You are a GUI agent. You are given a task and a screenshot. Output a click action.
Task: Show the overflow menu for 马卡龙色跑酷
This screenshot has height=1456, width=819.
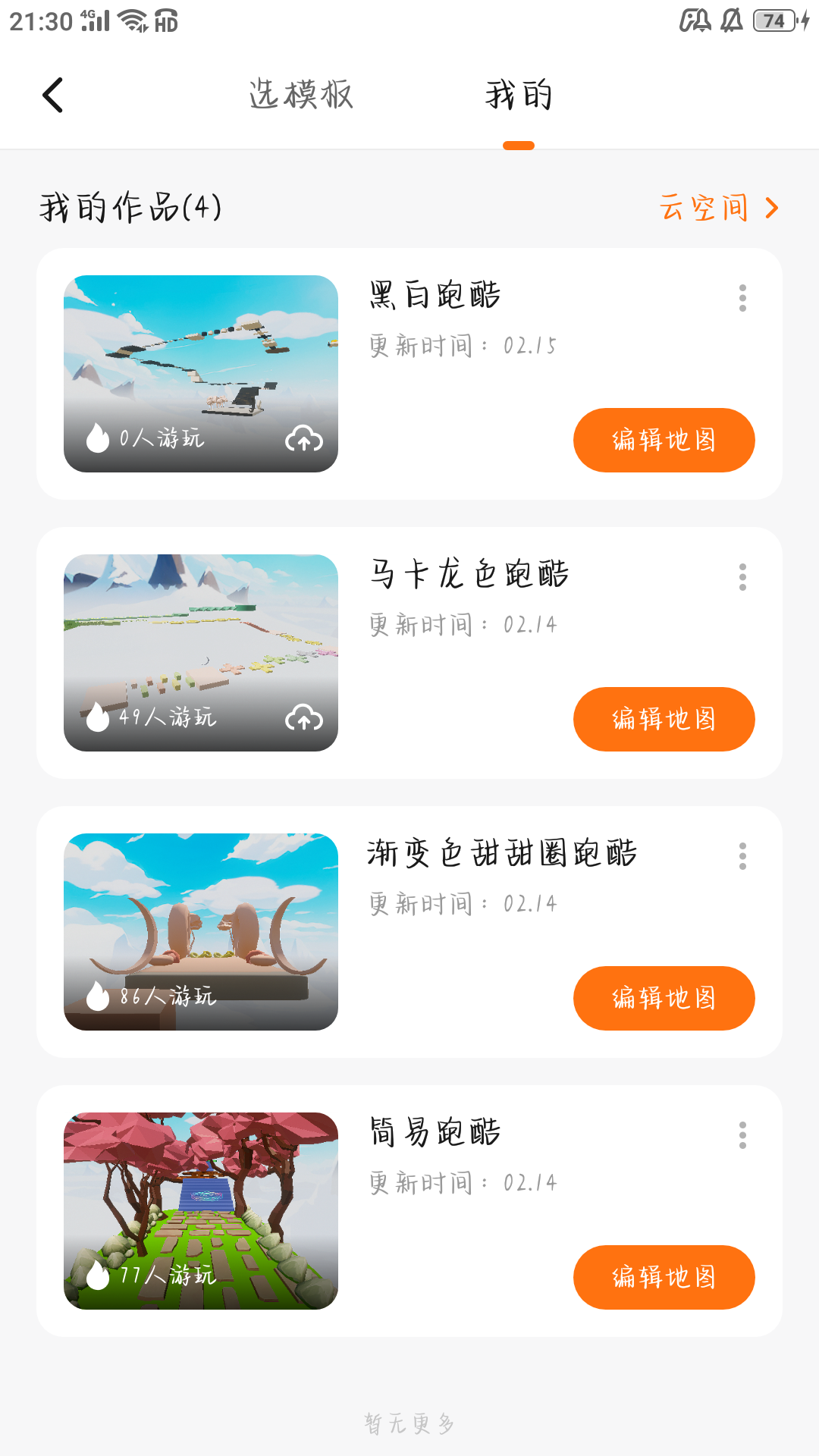pyautogui.click(x=742, y=577)
